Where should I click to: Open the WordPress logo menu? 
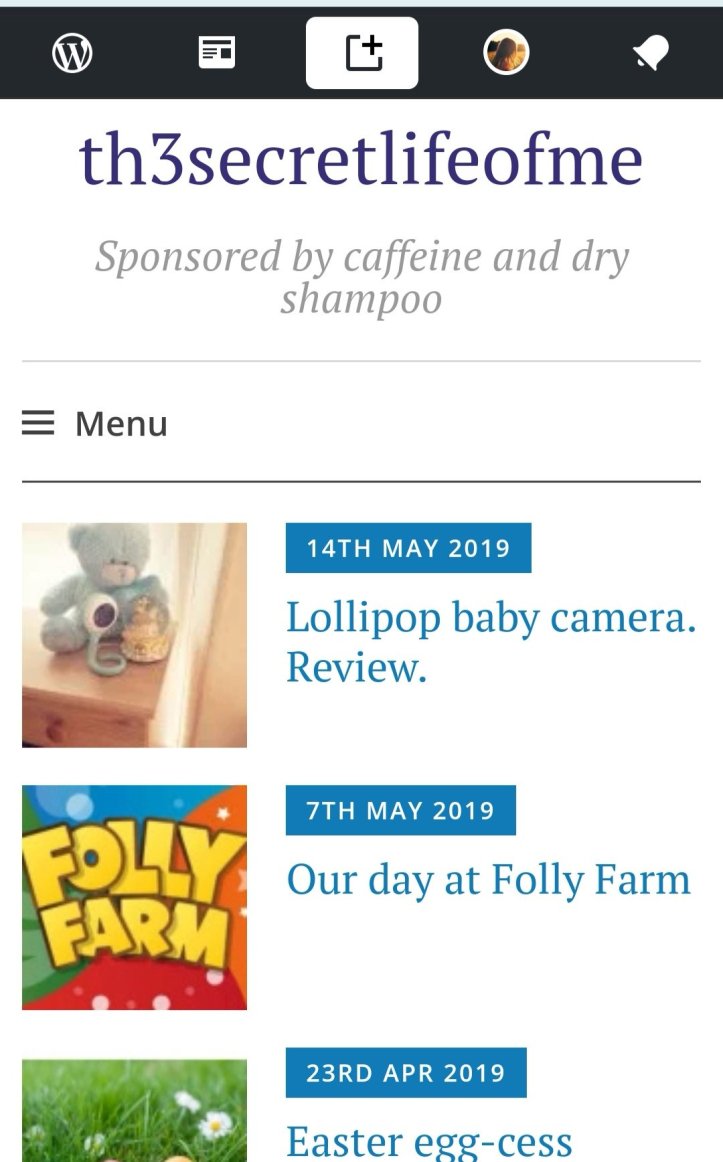72,53
